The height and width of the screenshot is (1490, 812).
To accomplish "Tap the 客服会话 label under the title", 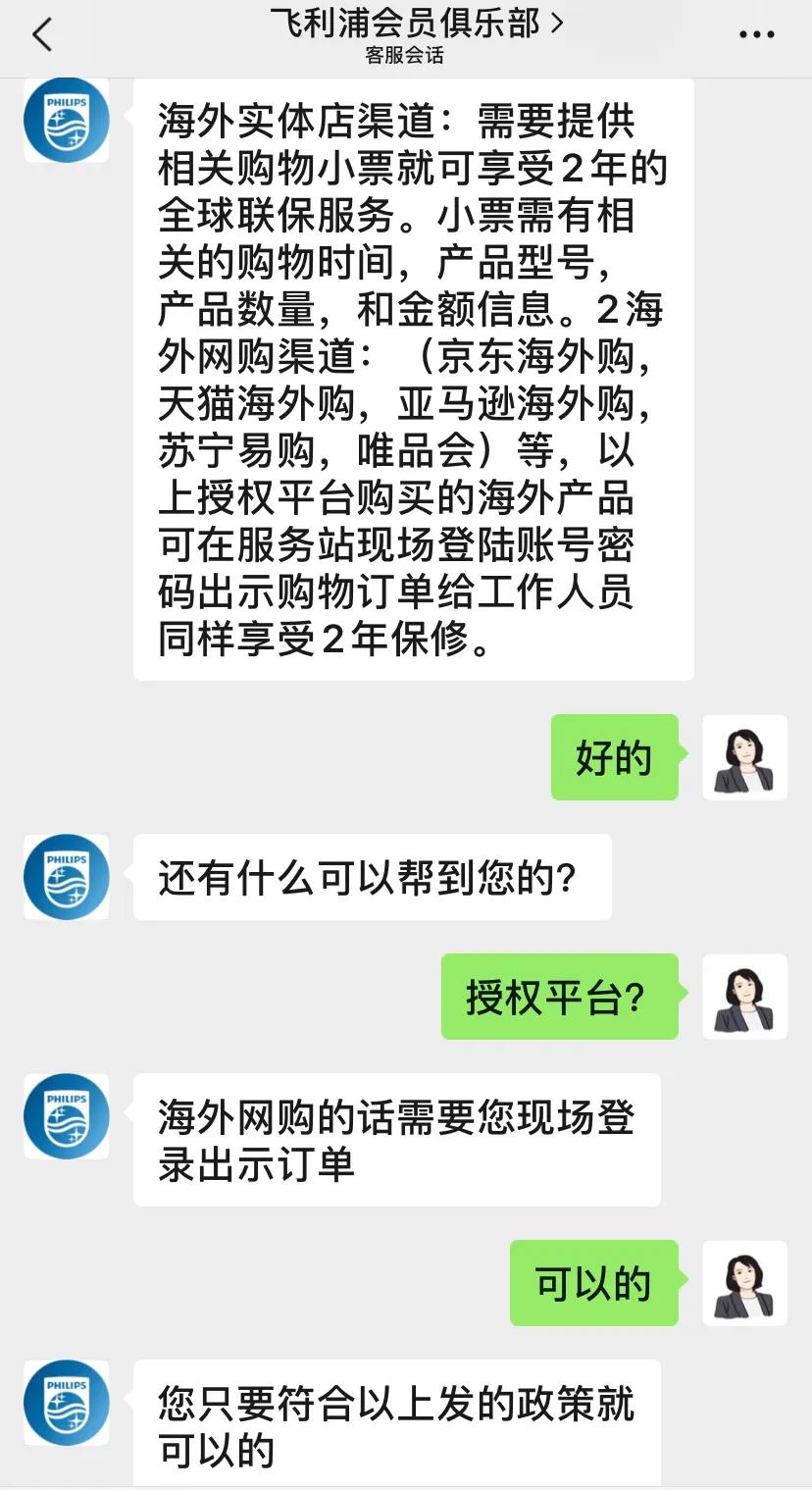I will coord(406,56).
